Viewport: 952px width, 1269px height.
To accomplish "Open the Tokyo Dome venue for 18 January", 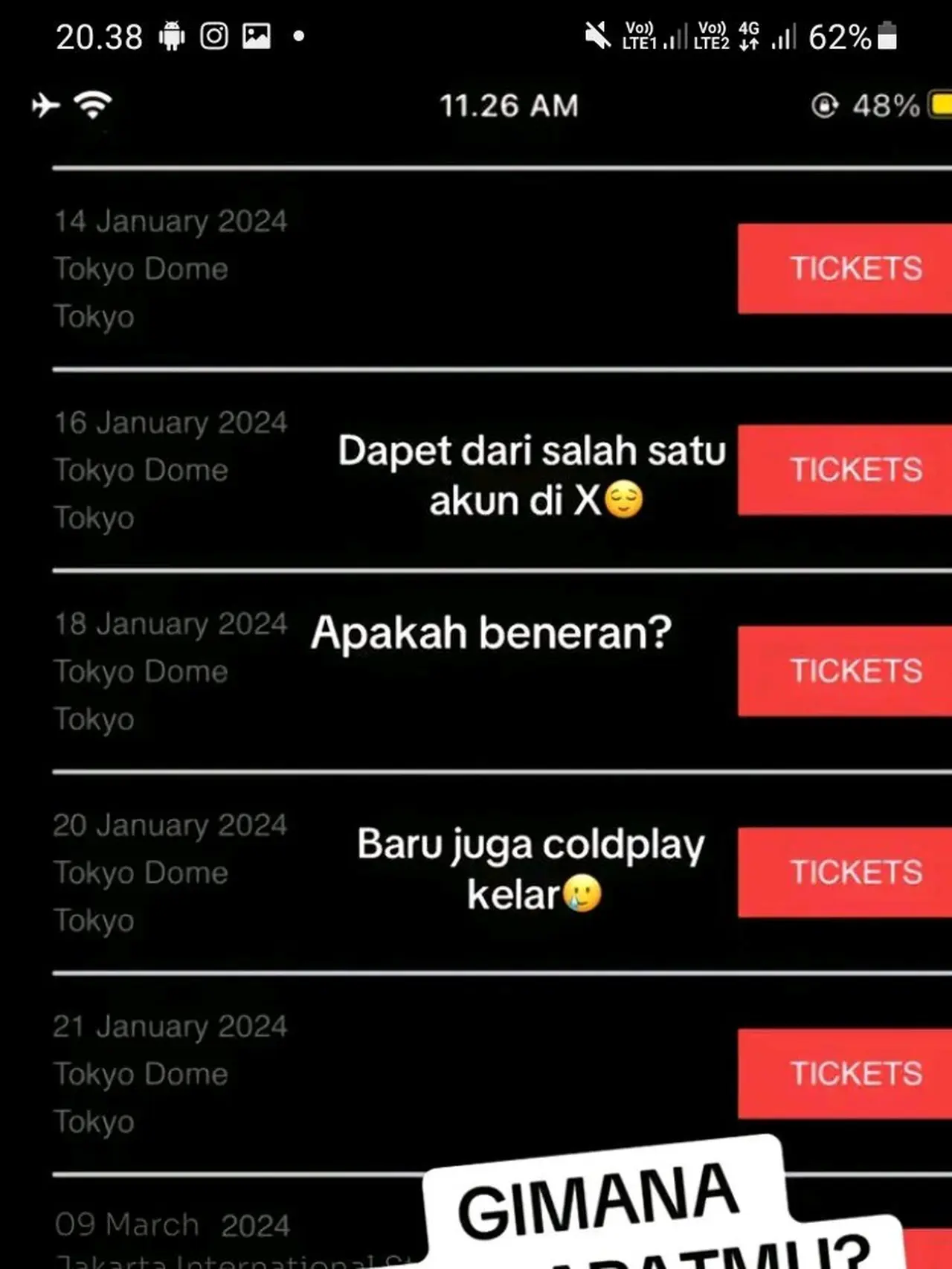I will 141,671.
